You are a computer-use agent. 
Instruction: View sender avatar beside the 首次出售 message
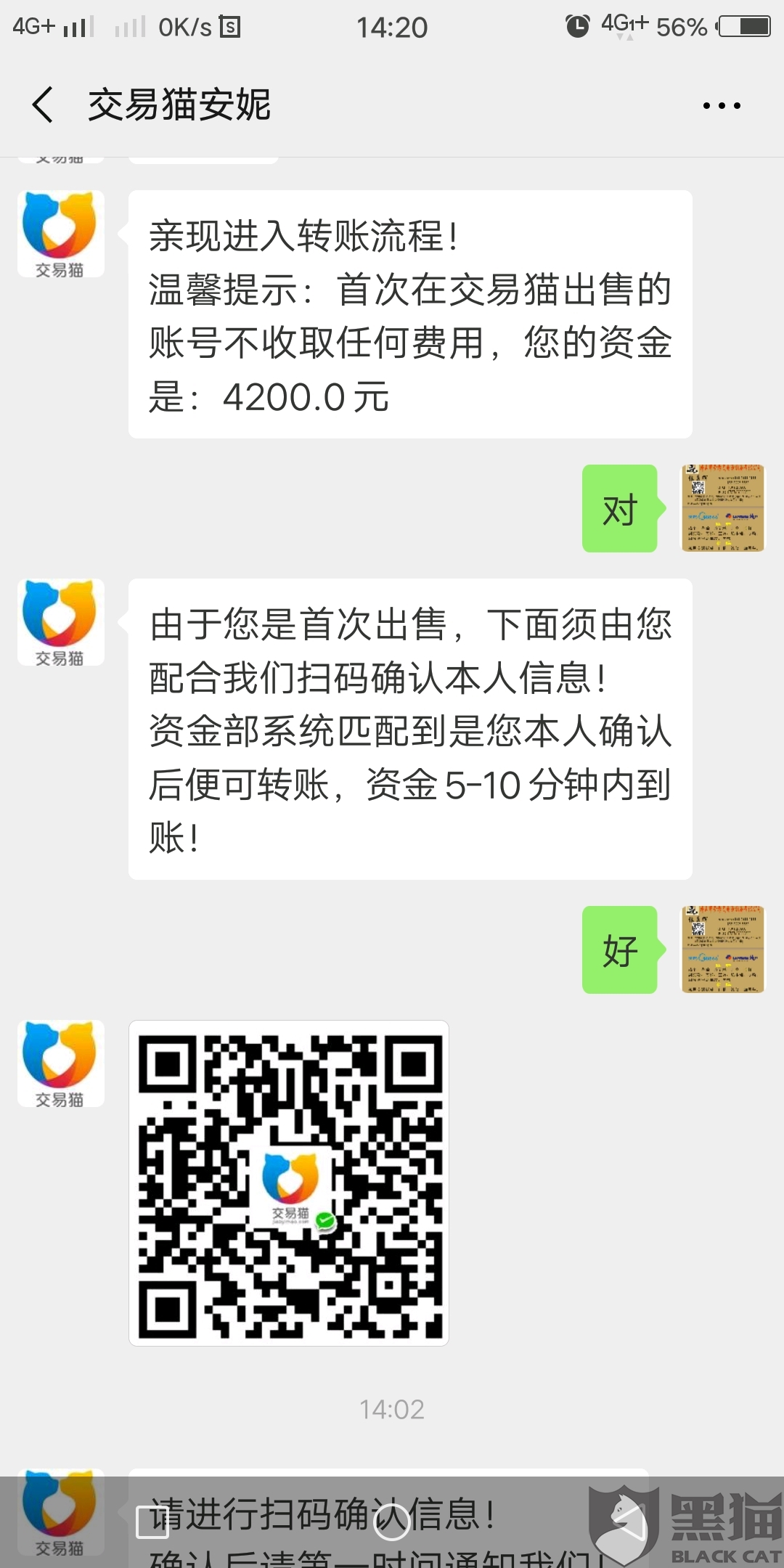click(61, 622)
